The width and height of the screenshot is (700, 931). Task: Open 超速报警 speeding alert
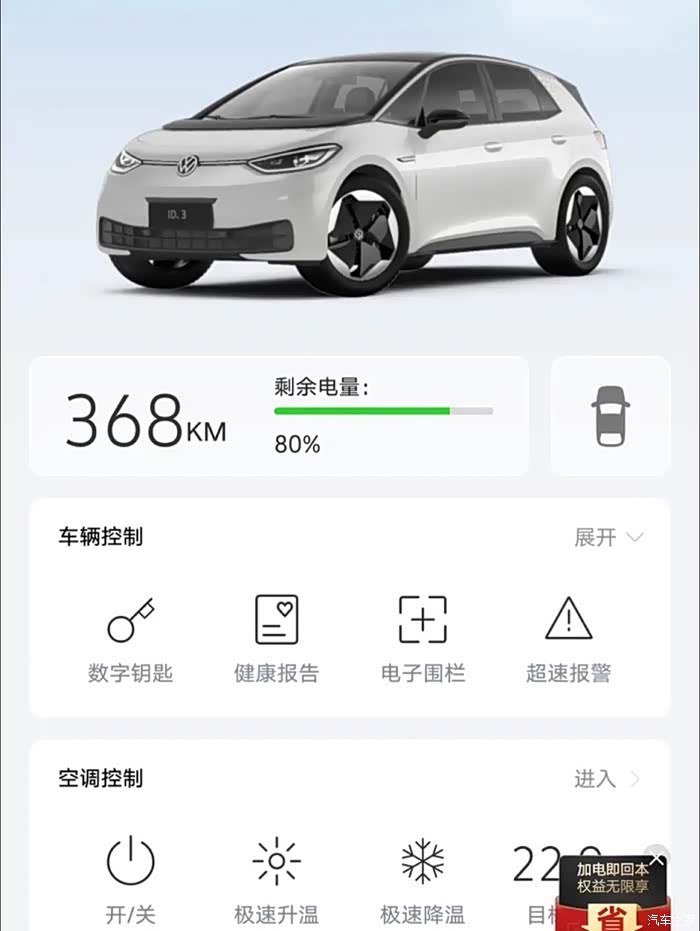568,640
